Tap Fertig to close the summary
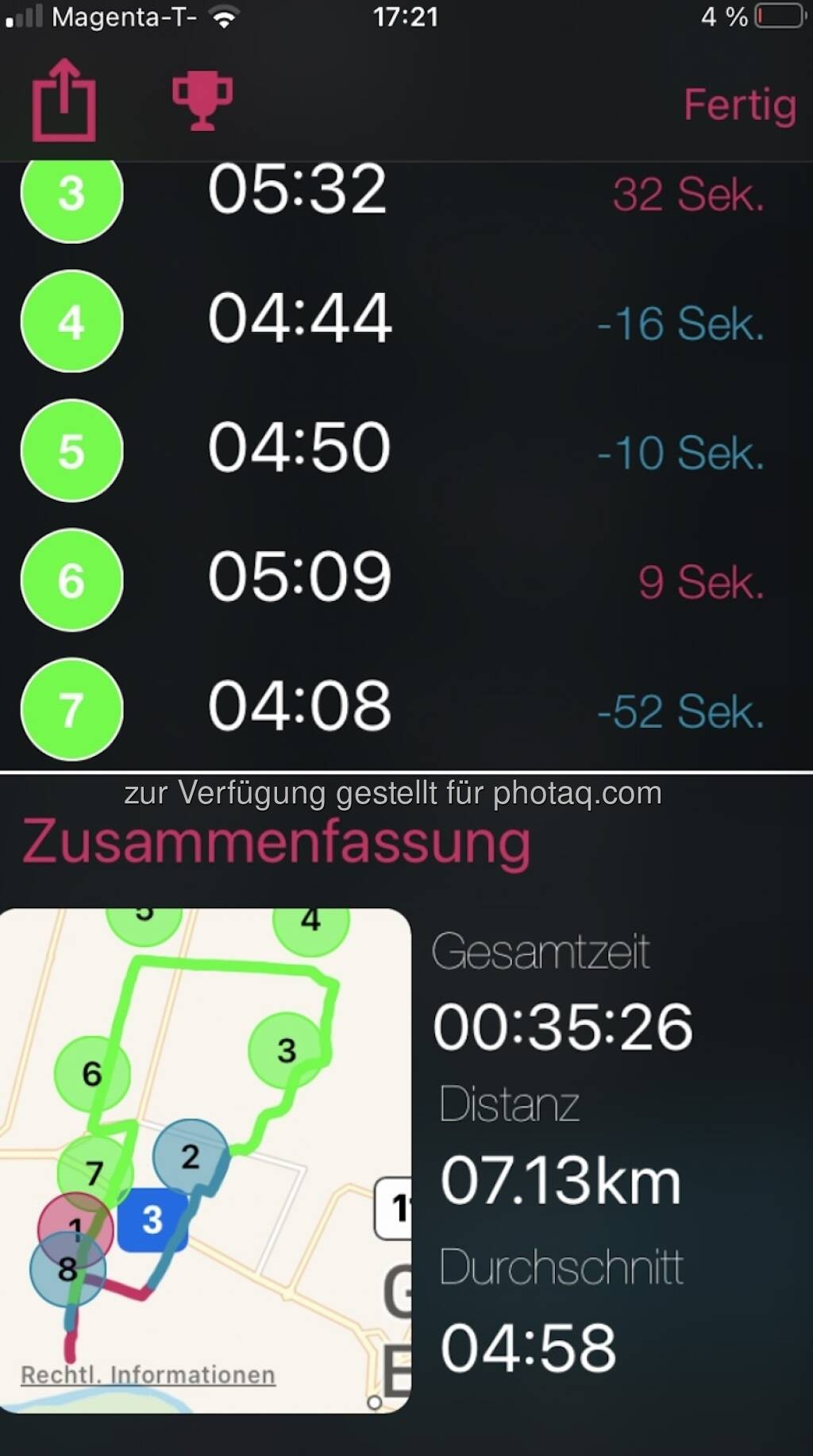The height and width of the screenshot is (1456, 813). click(x=740, y=105)
